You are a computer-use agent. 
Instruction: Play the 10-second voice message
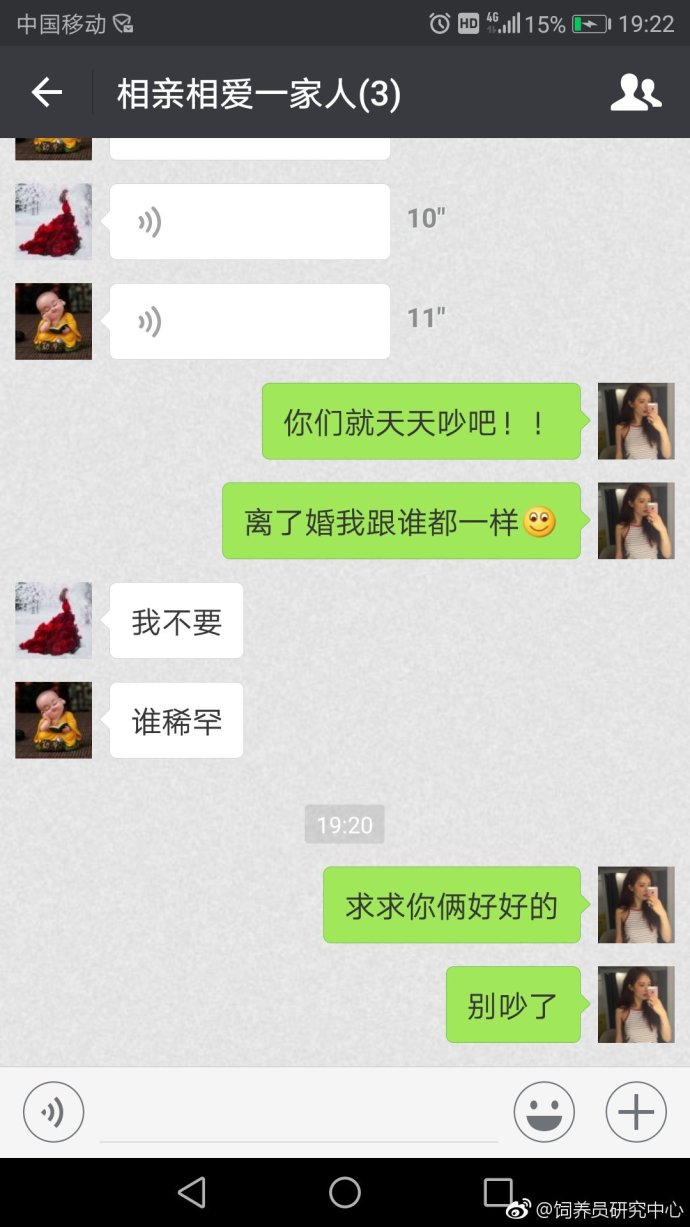(250, 221)
